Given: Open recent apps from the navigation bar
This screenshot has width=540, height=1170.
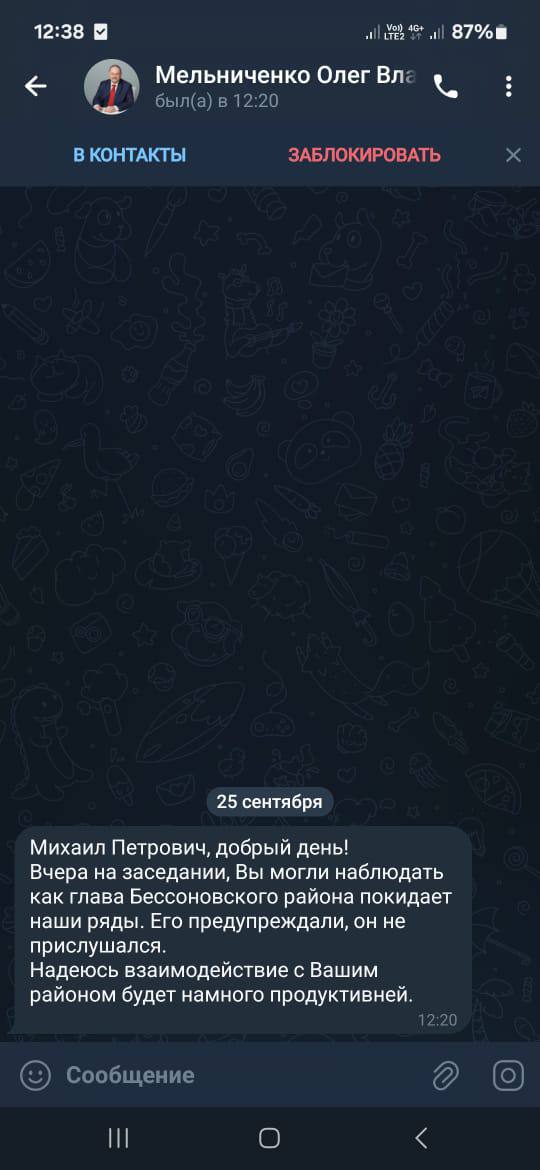Looking at the screenshot, I should (x=119, y=1138).
